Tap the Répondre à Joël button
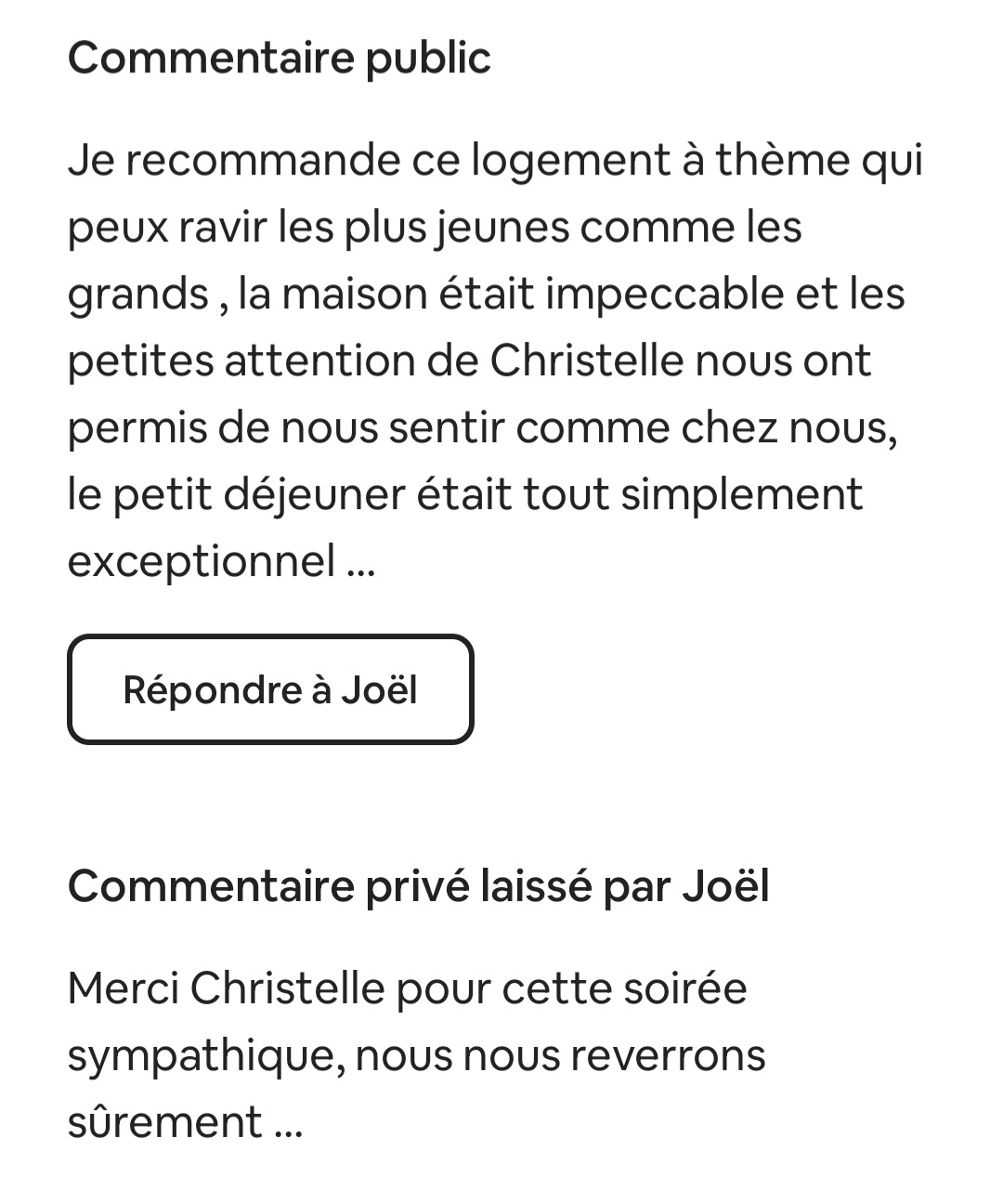 270,689
